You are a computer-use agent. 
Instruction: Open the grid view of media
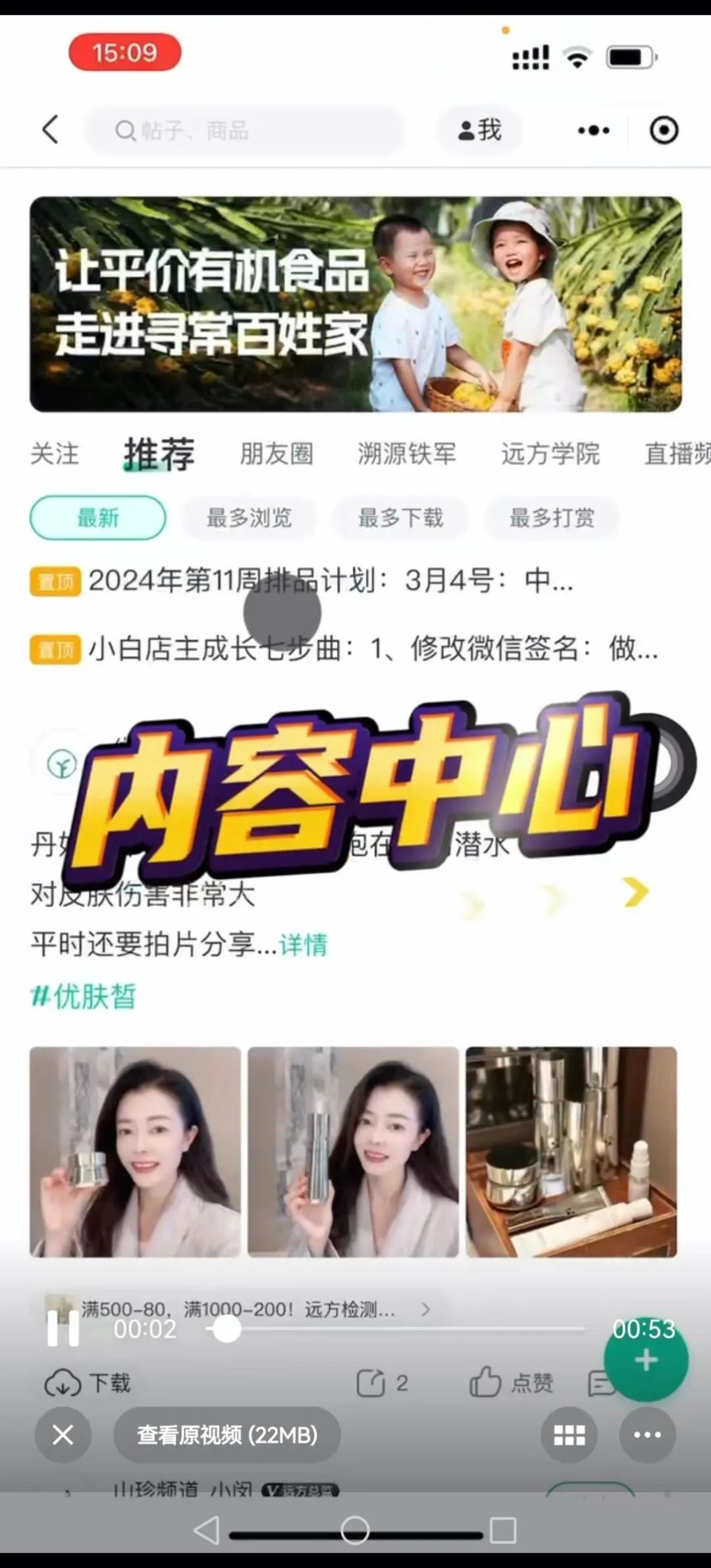(569, 1435)
